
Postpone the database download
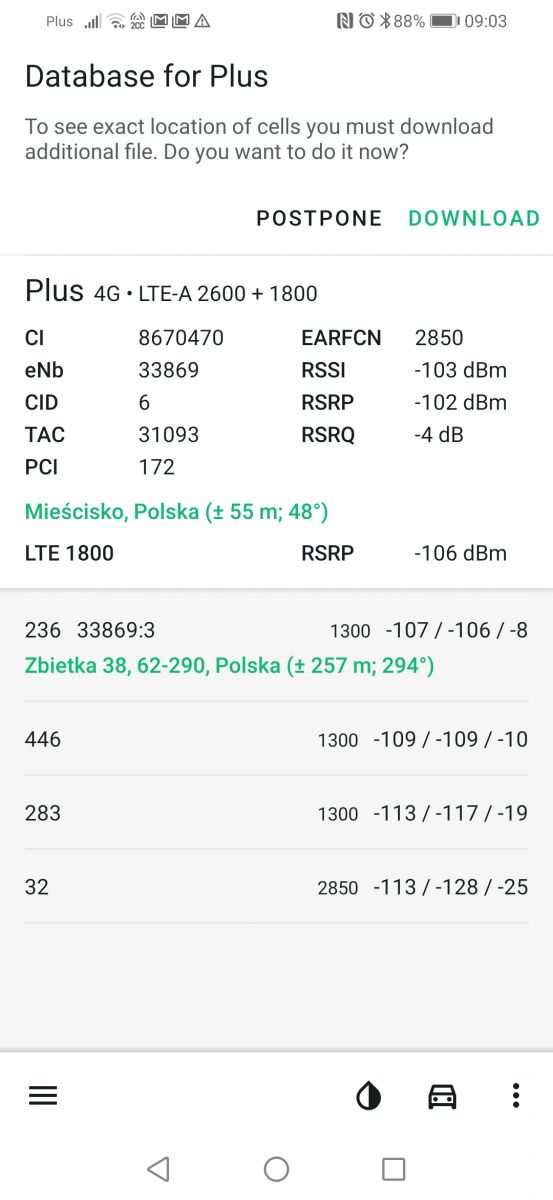click(x=319, y=218)
